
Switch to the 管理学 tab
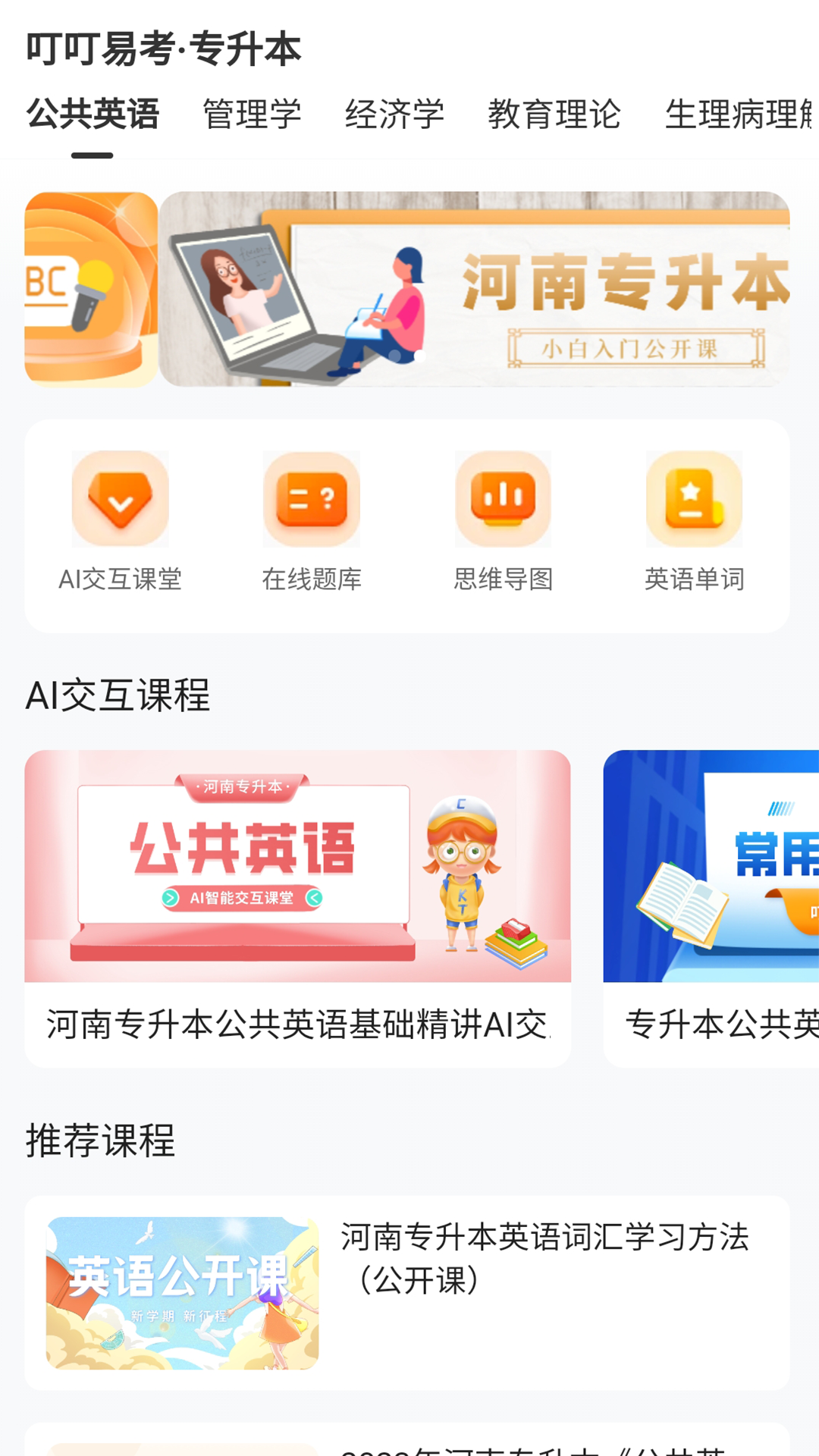point(252,114)
